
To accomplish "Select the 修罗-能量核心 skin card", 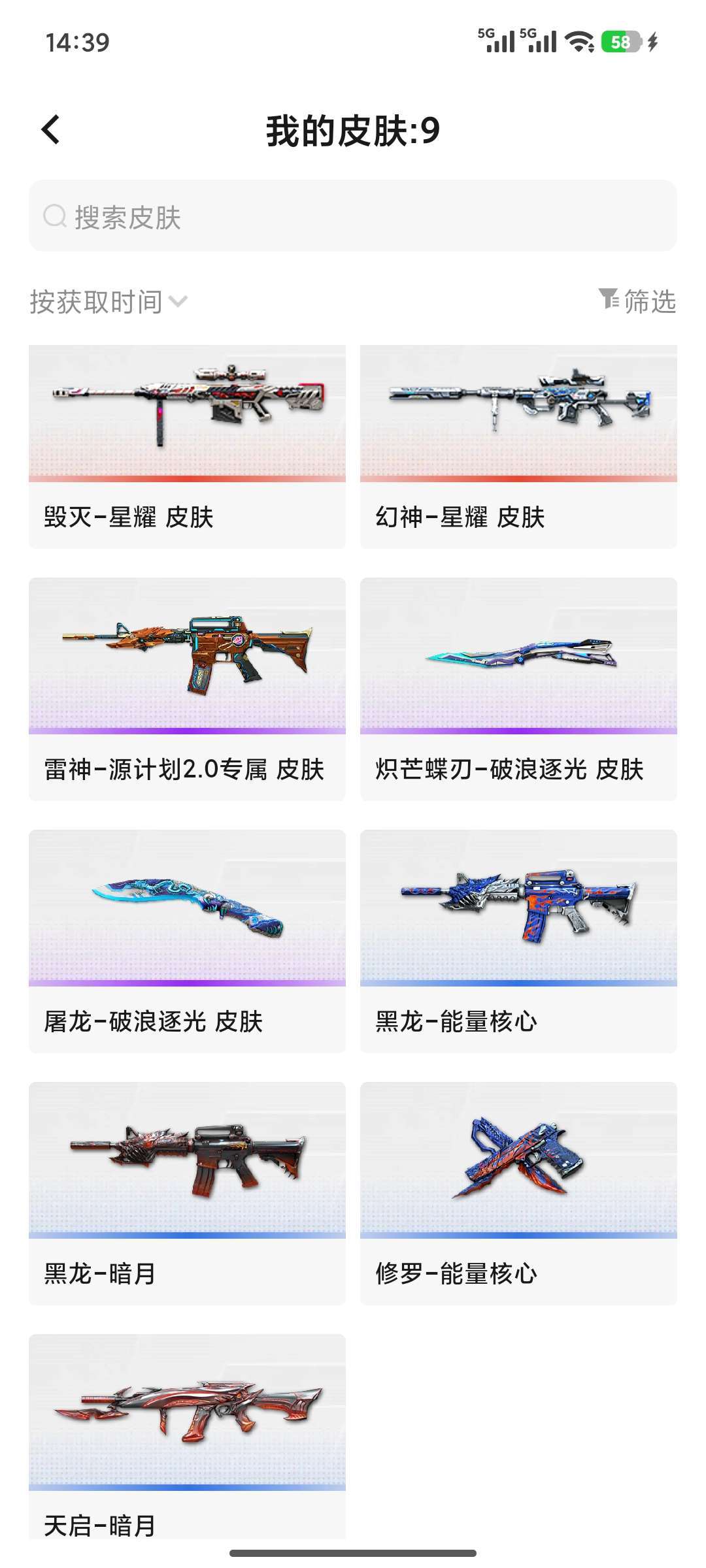I will tap(518, 1194).
